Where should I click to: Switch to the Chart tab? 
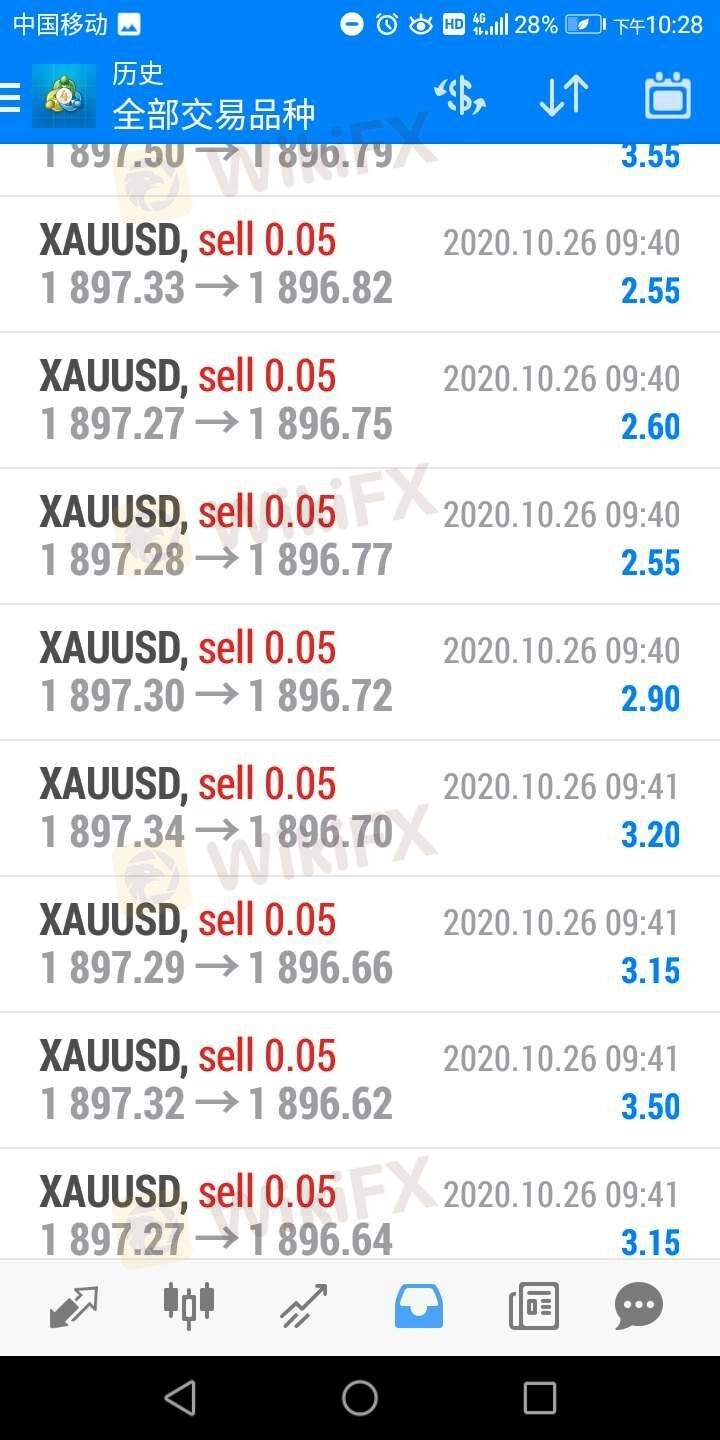click(x=188, y=1306)
